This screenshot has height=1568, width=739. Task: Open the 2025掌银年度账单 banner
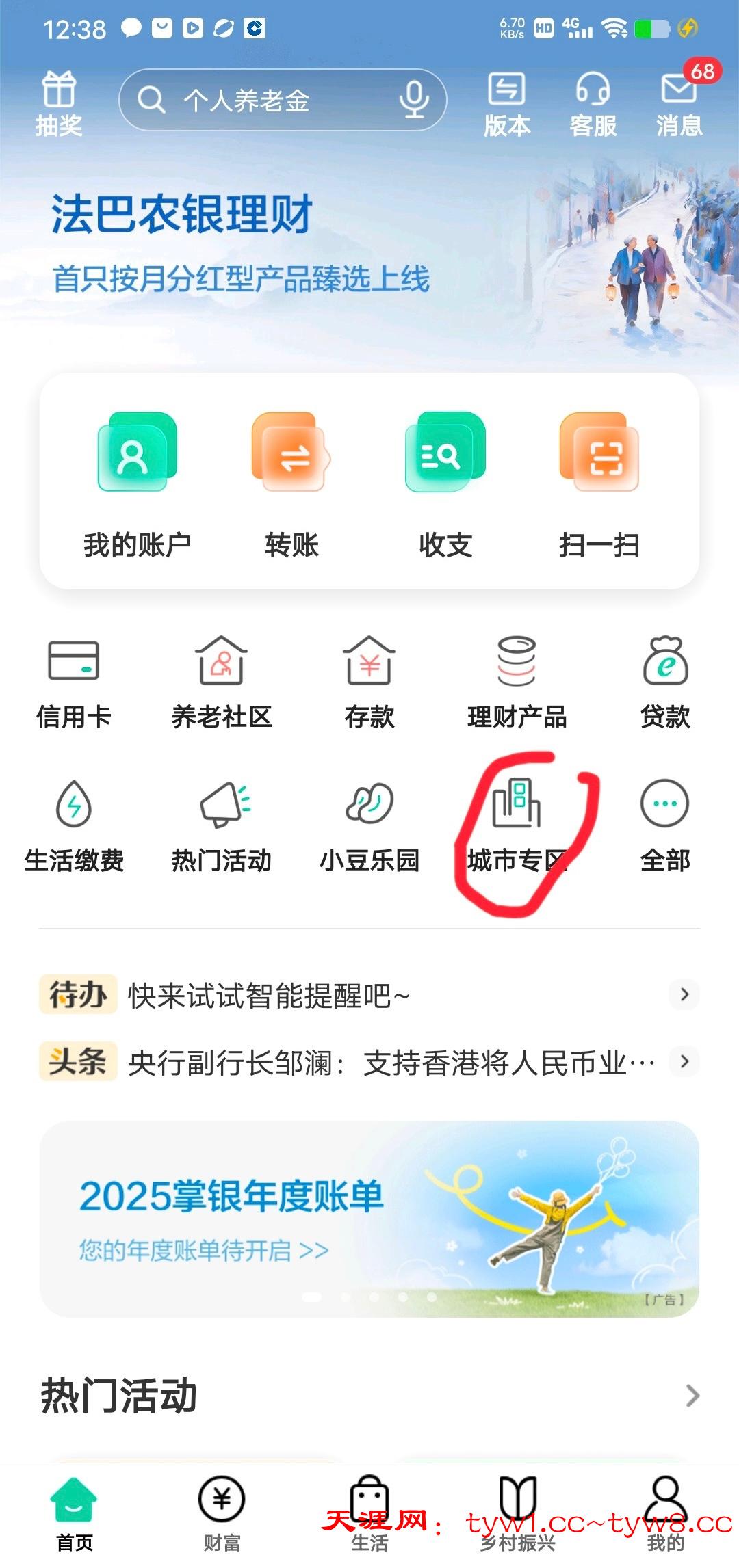369,1219
